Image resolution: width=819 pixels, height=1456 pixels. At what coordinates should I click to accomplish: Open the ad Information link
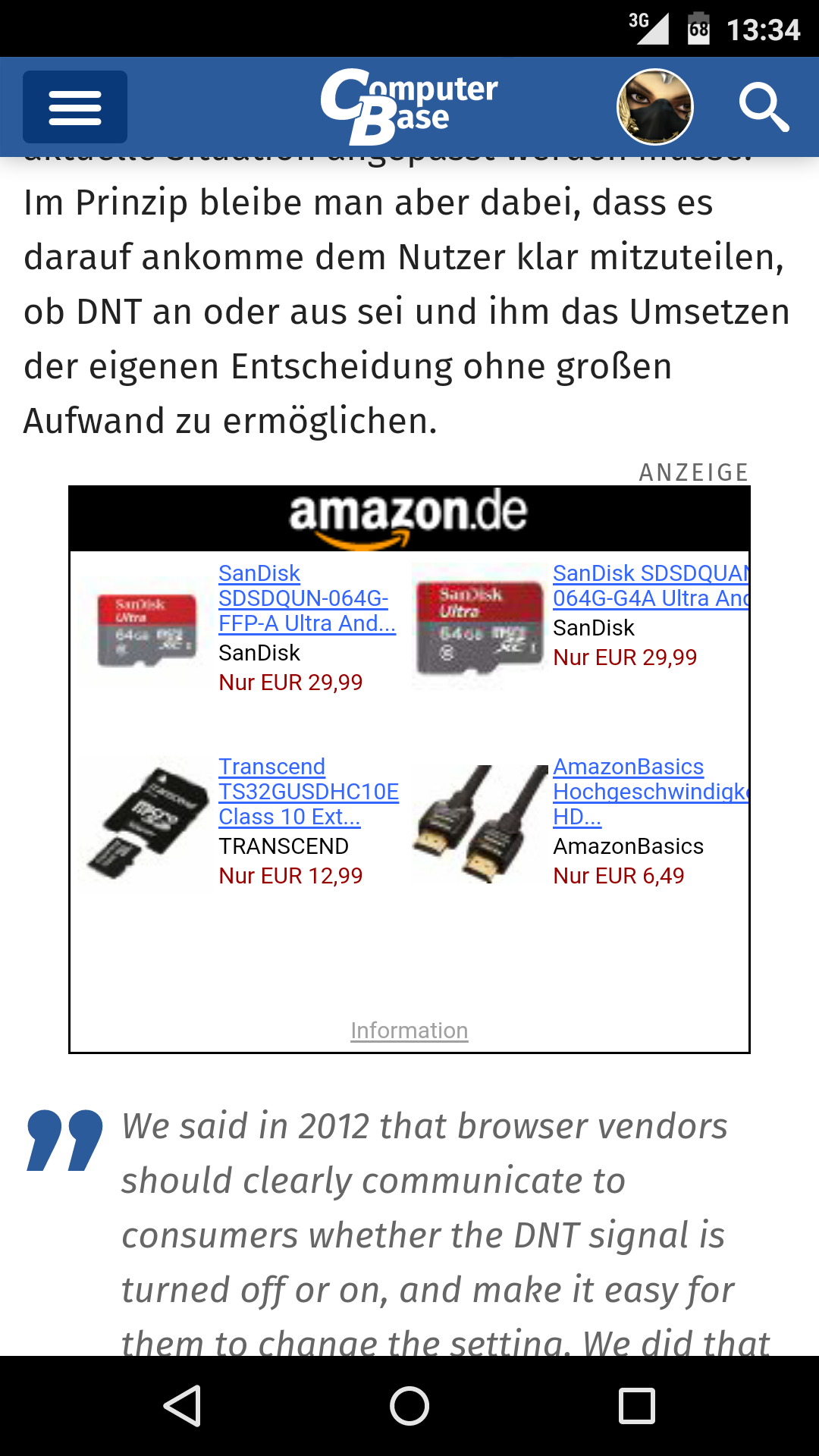[409, 1031]
